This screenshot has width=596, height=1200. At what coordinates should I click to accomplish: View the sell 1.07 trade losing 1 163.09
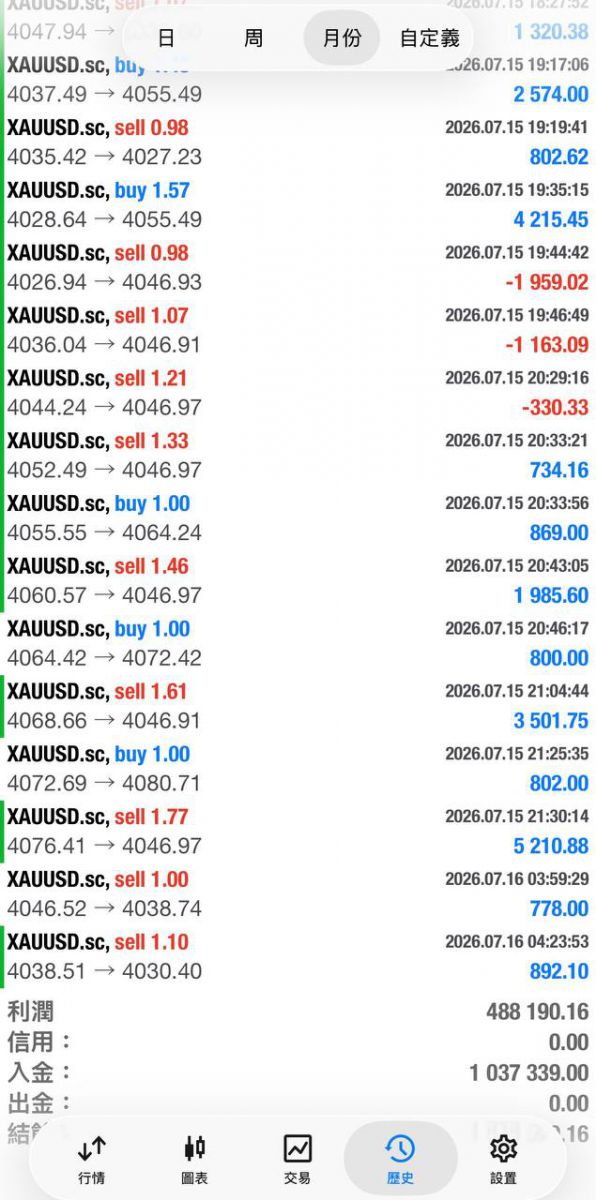[298, 331]
